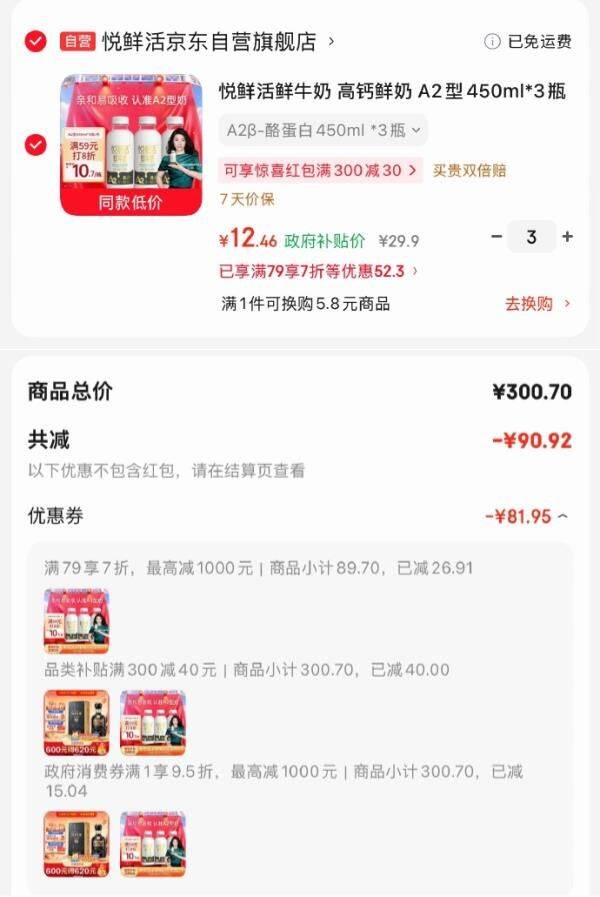Tap the 已免运费 info icon
The image size is (600, 897).
coord(492,42)
